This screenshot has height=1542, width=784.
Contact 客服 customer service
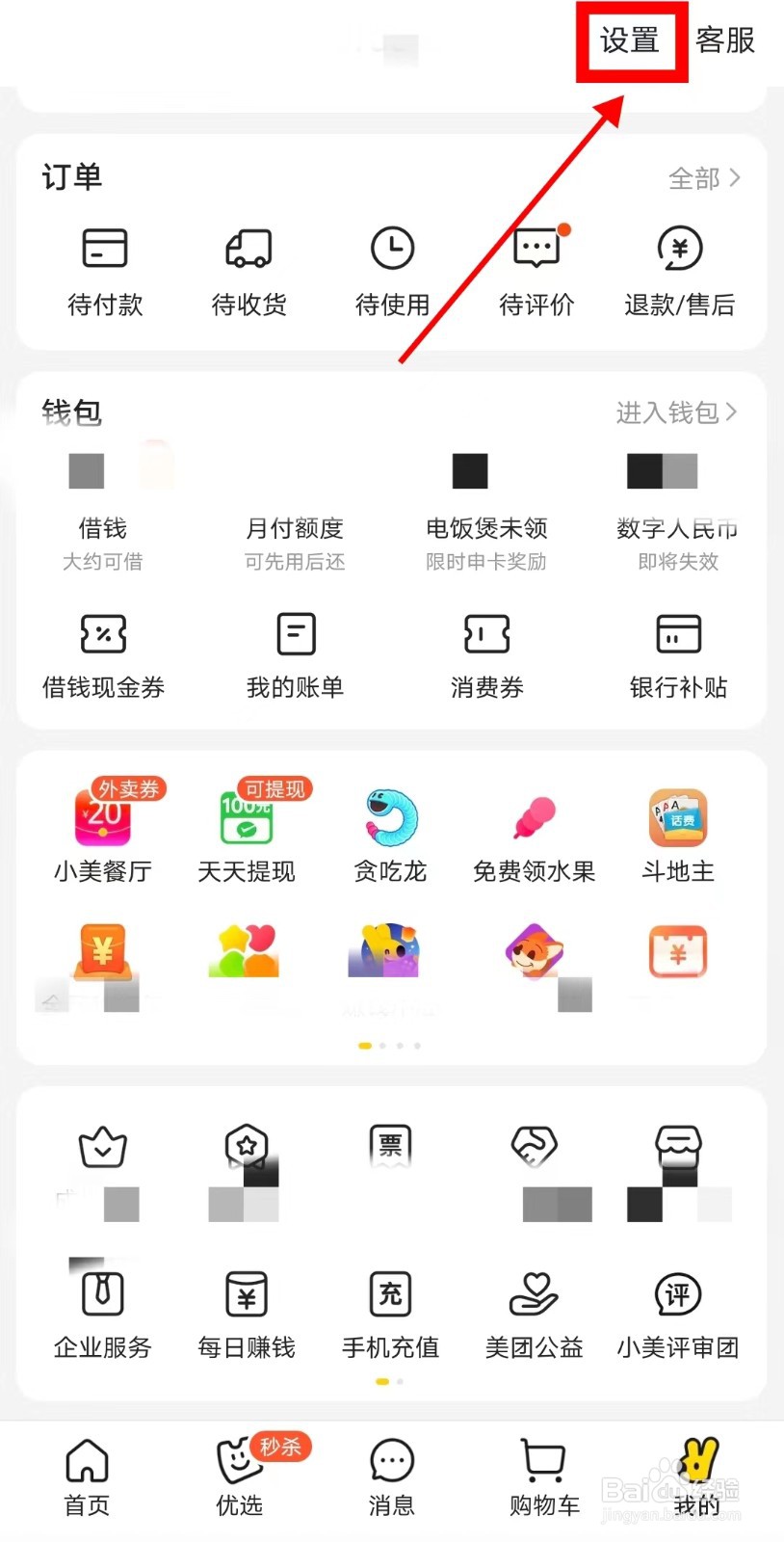(725, 41)
